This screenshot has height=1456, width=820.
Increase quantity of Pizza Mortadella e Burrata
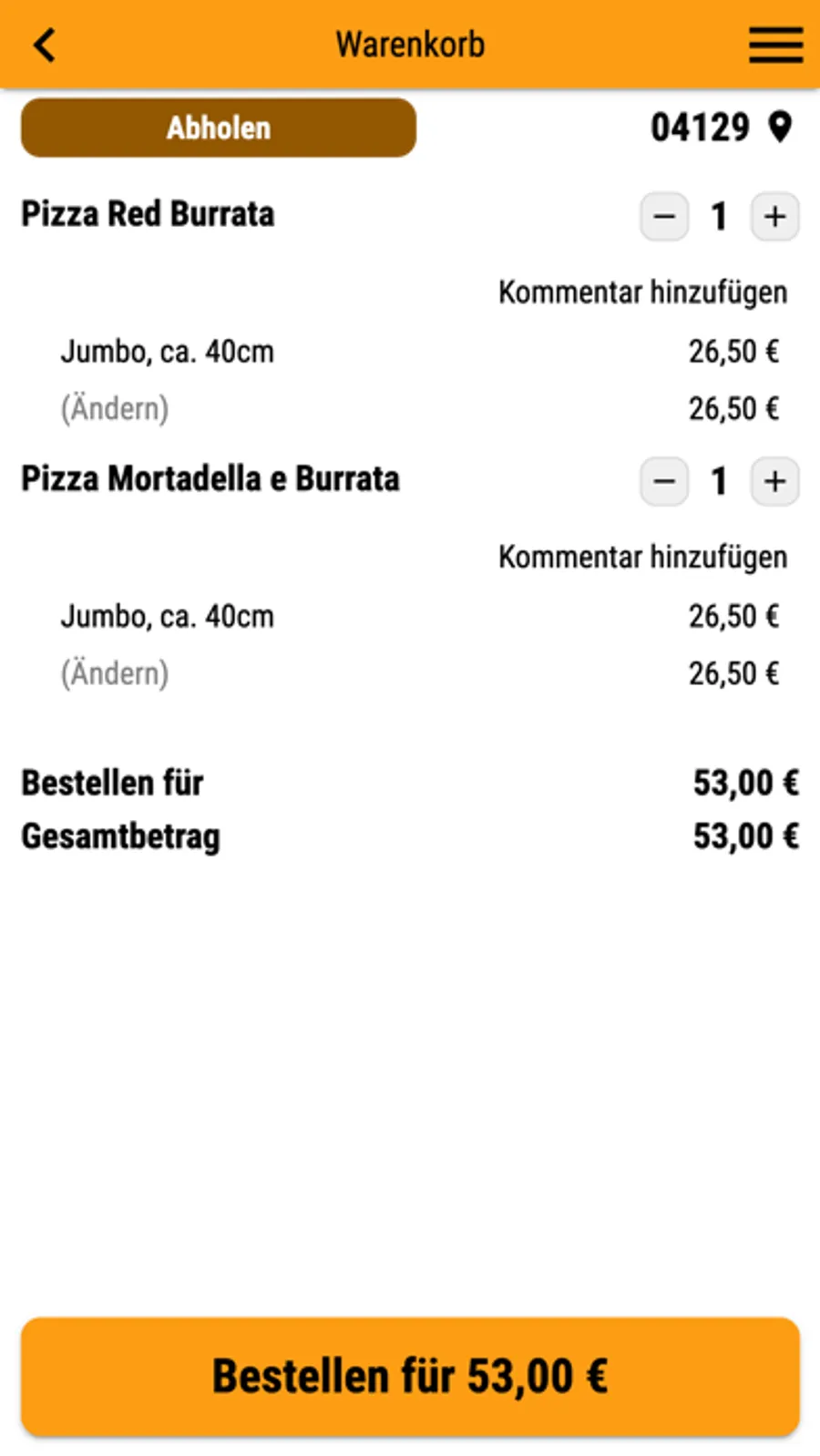(774, 481)
